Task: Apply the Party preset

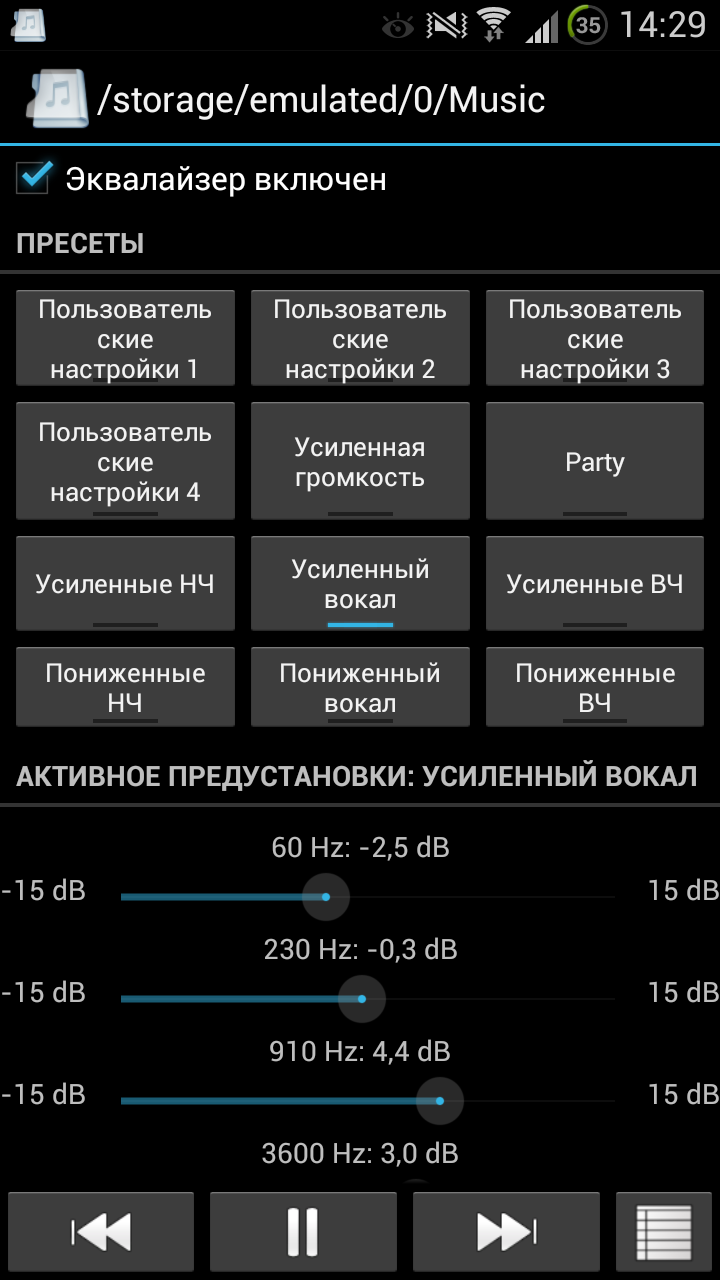Action: pos(595,461)
